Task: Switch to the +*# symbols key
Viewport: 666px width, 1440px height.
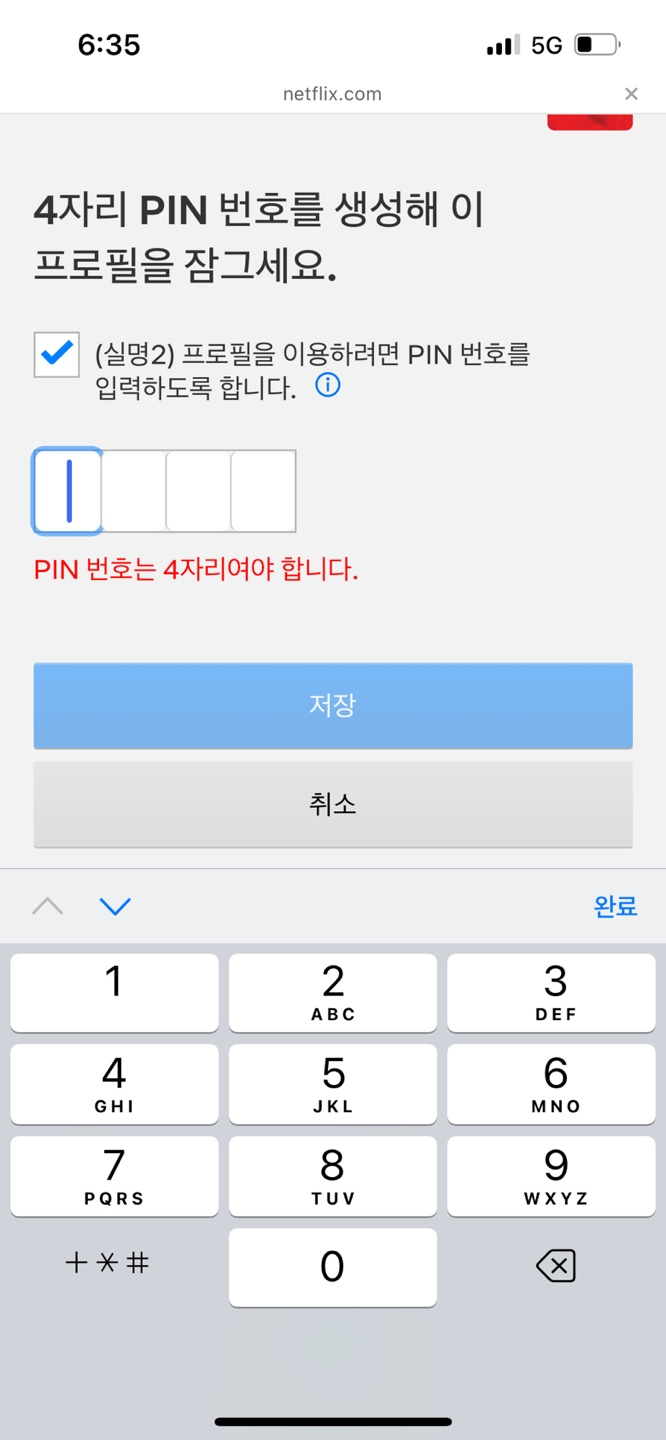Action: point(107,1263)
